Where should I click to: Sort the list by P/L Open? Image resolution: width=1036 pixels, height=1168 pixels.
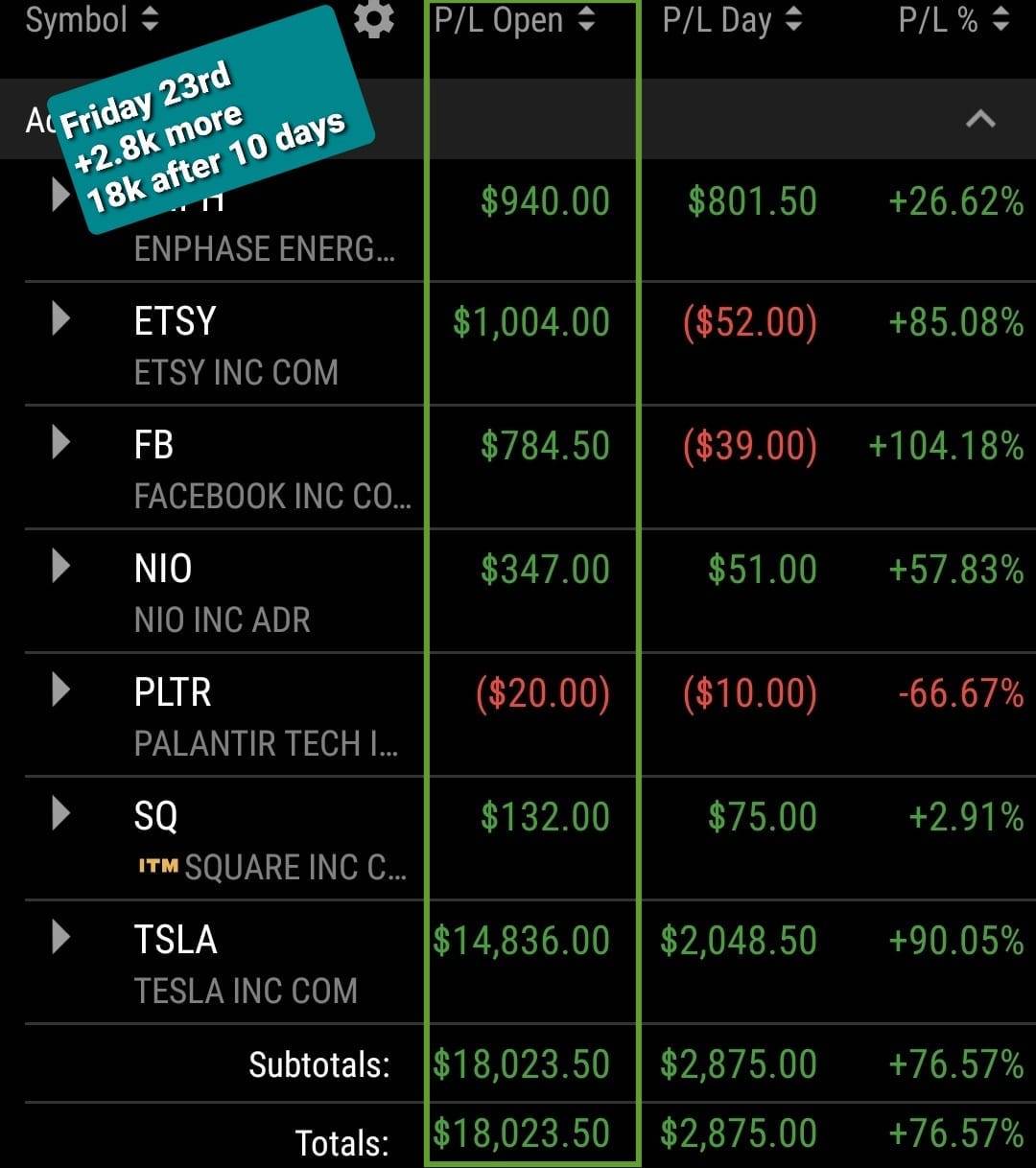pos(514,20)
